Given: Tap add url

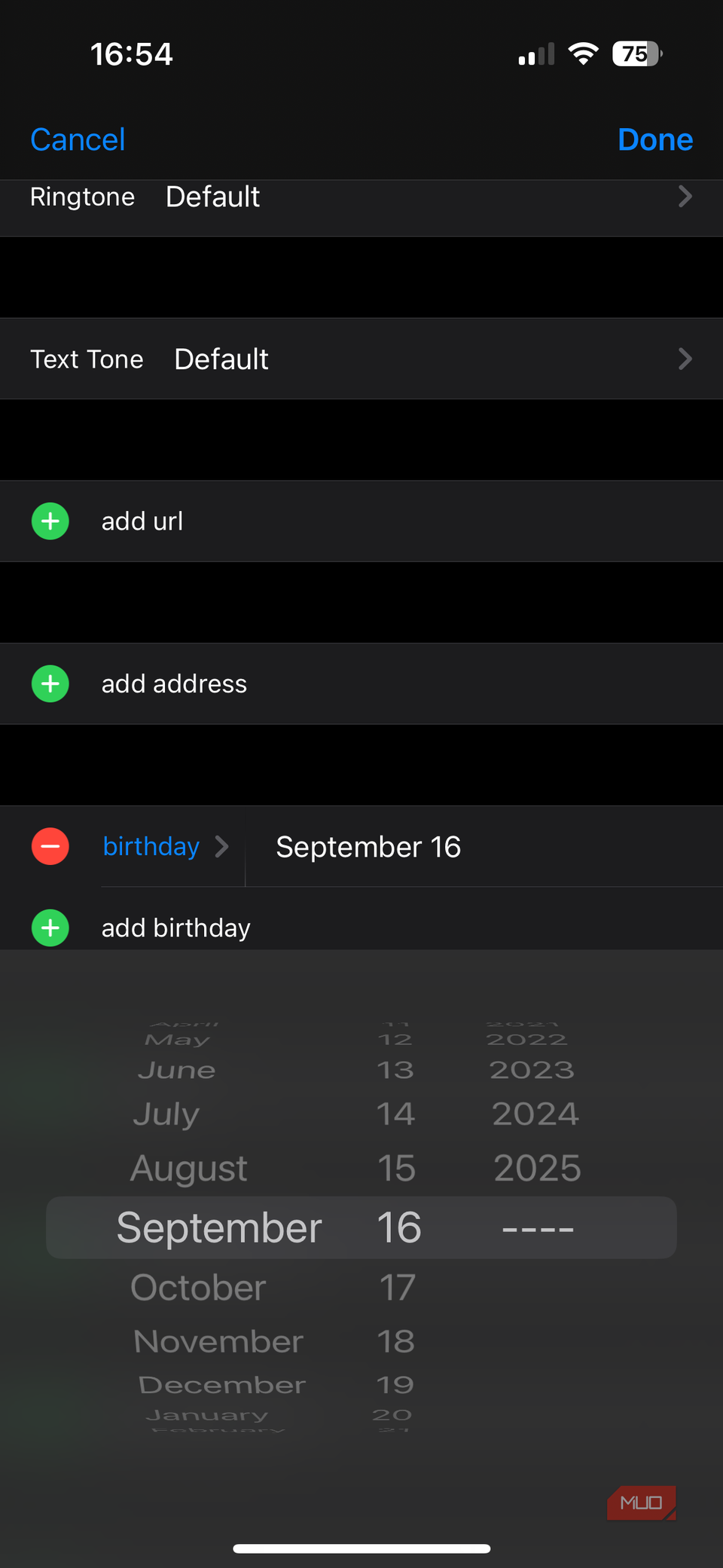Looking at the screenshot, I should (142, 521).
